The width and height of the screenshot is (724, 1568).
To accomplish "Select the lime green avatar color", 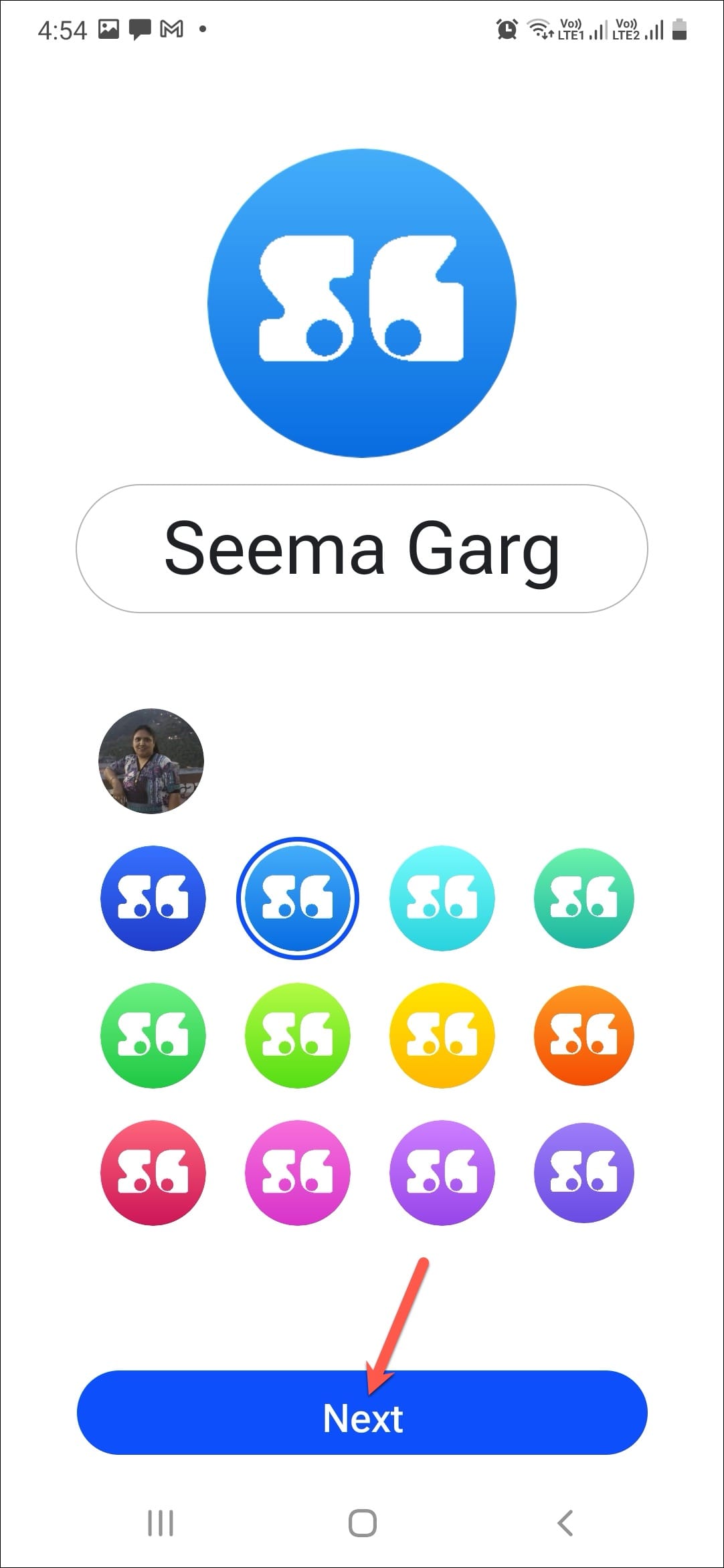I will coord(298,1036).
